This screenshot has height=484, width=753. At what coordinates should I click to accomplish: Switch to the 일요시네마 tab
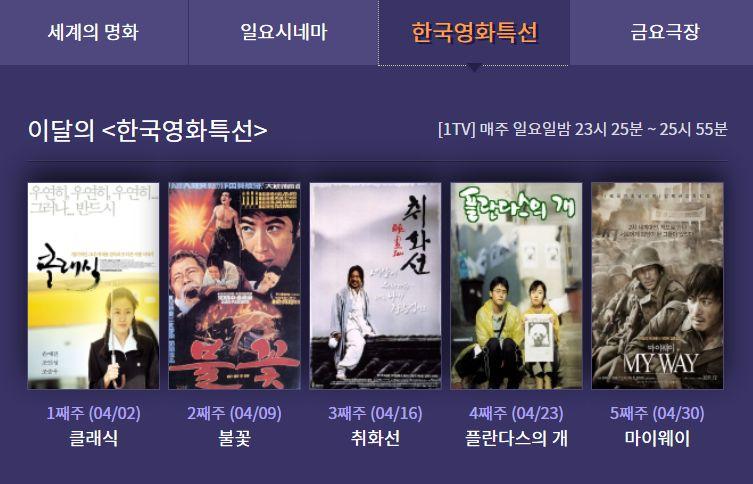click(283, 32)
